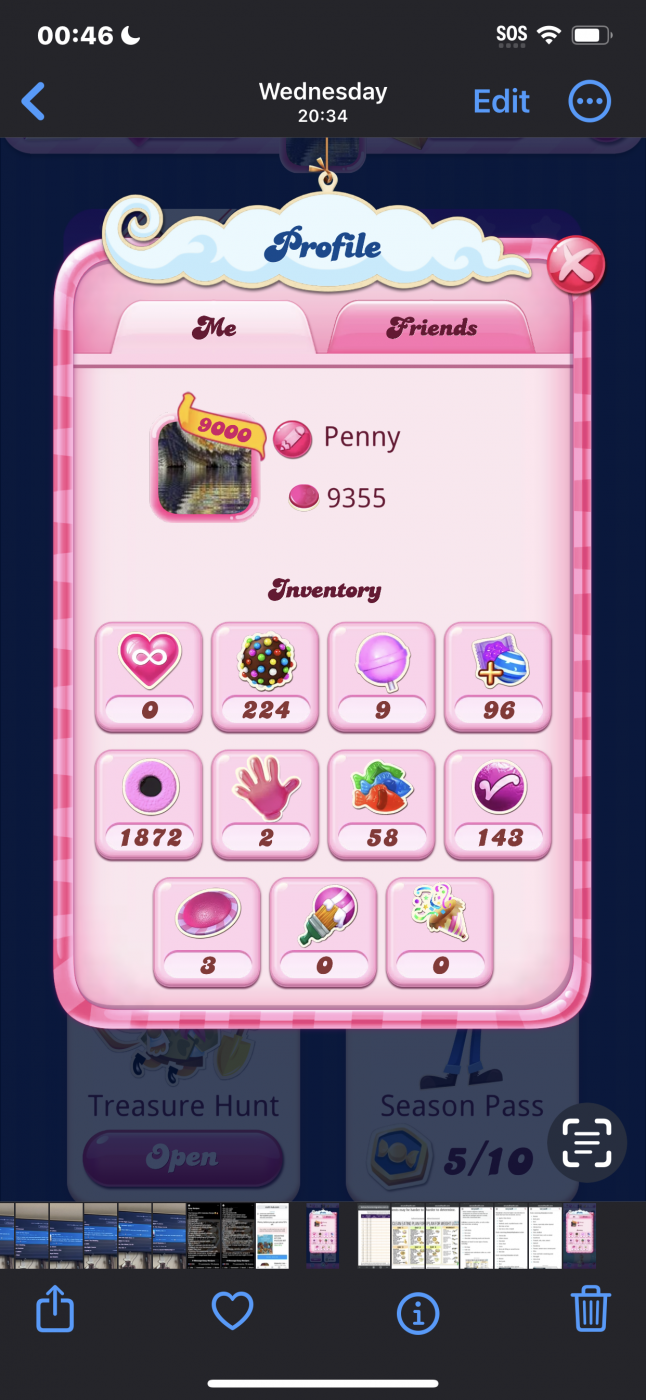This screenshot has width=646, height=1400.
Task: Activate the Live Text scan button
Action: 587,1143
